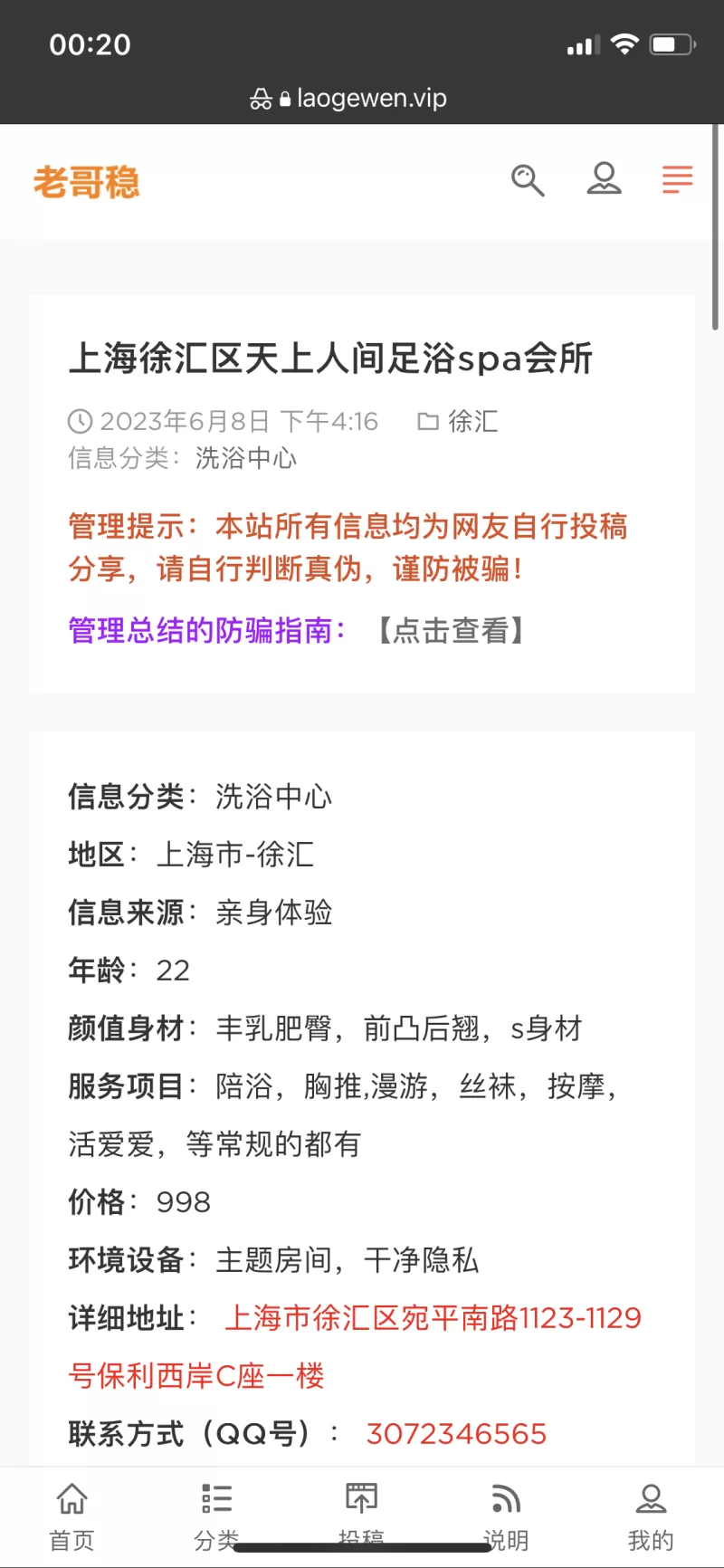The width and height of the screenshot is (724, 1568).
Task: Tap the 老哥稳 site logo
Action: tap(87, 182)
